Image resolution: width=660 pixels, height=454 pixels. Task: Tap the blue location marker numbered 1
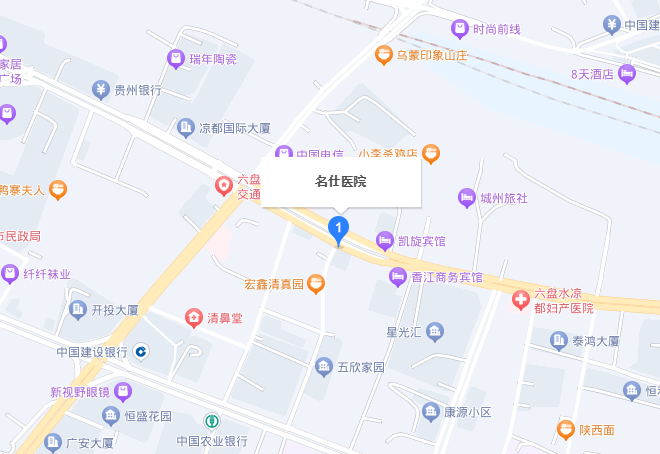coord(339,230)
